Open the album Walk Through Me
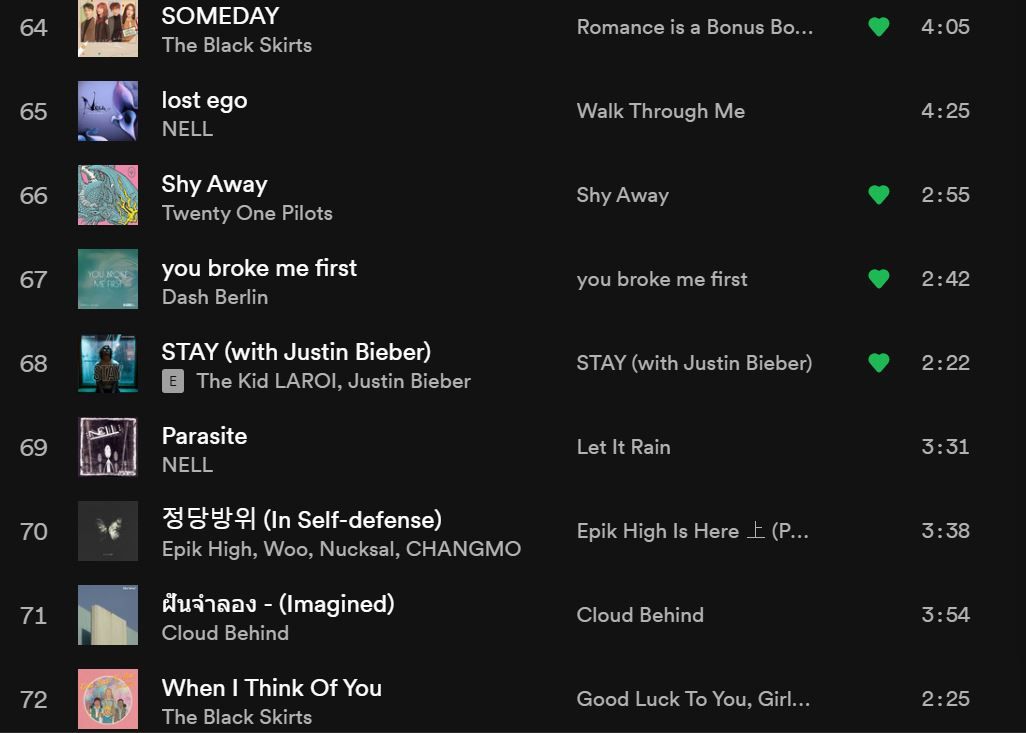The image size is (1026, 733). tap(660, 111)
